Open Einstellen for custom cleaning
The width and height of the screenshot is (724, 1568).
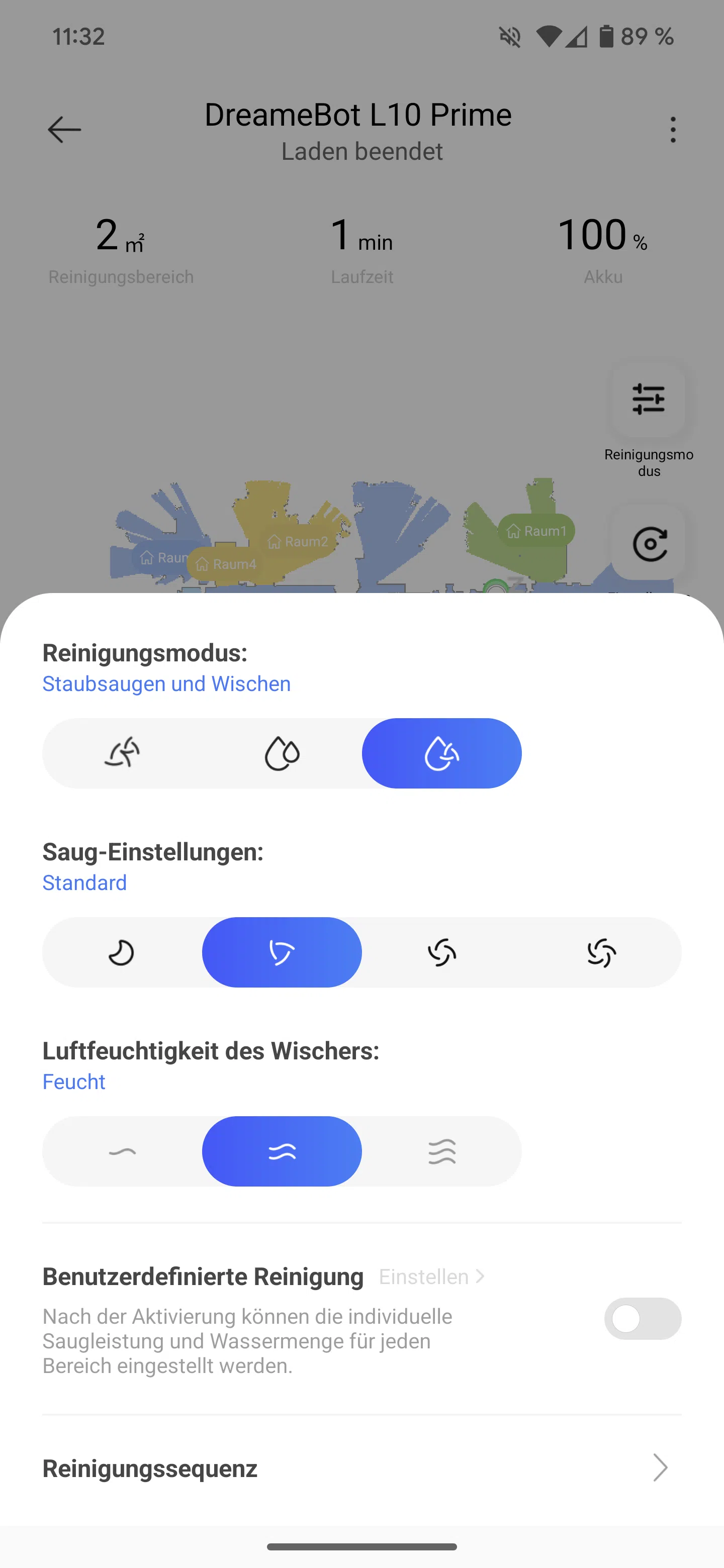point(431,1277)
